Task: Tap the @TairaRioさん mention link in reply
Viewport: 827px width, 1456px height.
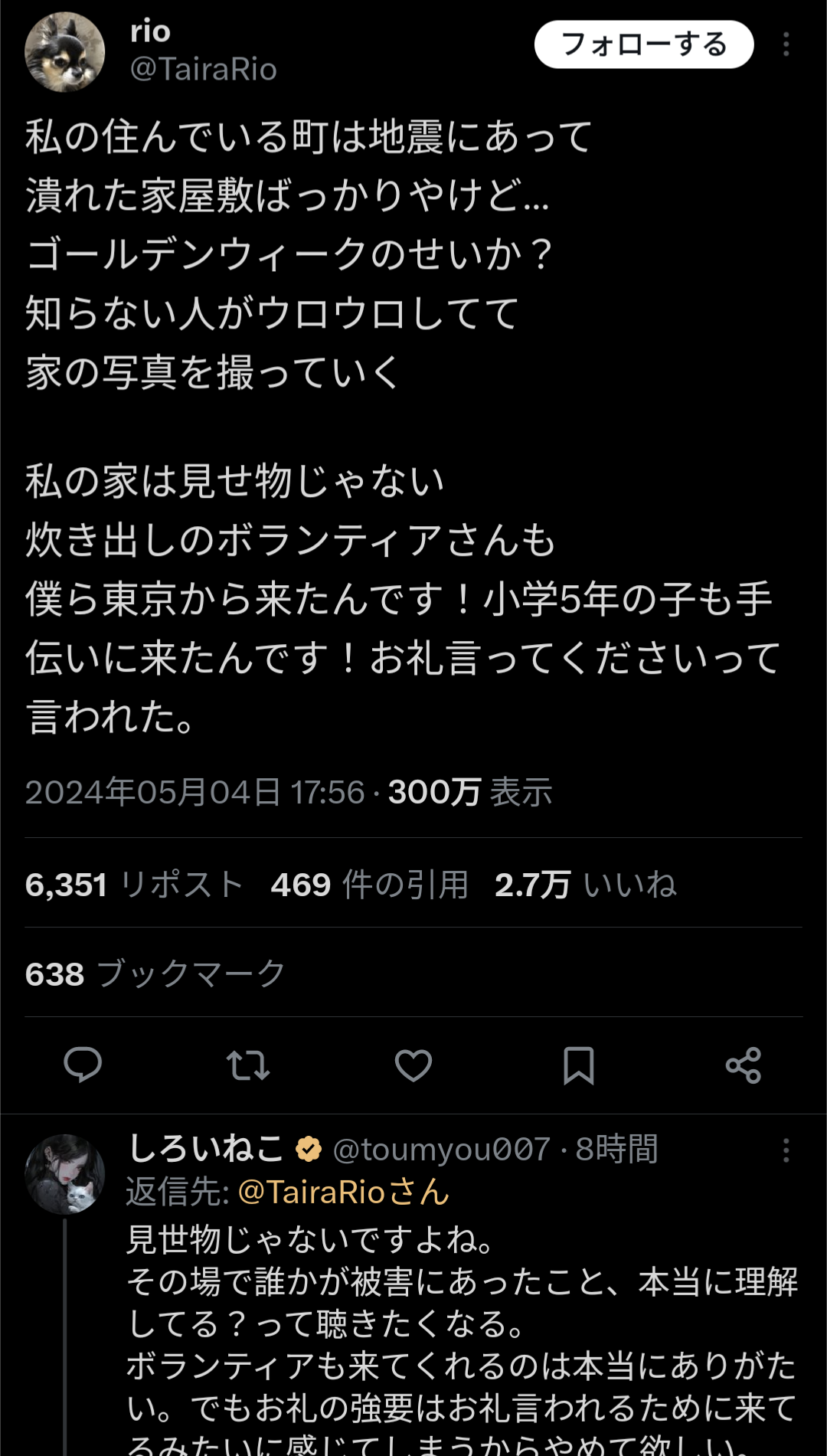Action: coord(344,1193)
